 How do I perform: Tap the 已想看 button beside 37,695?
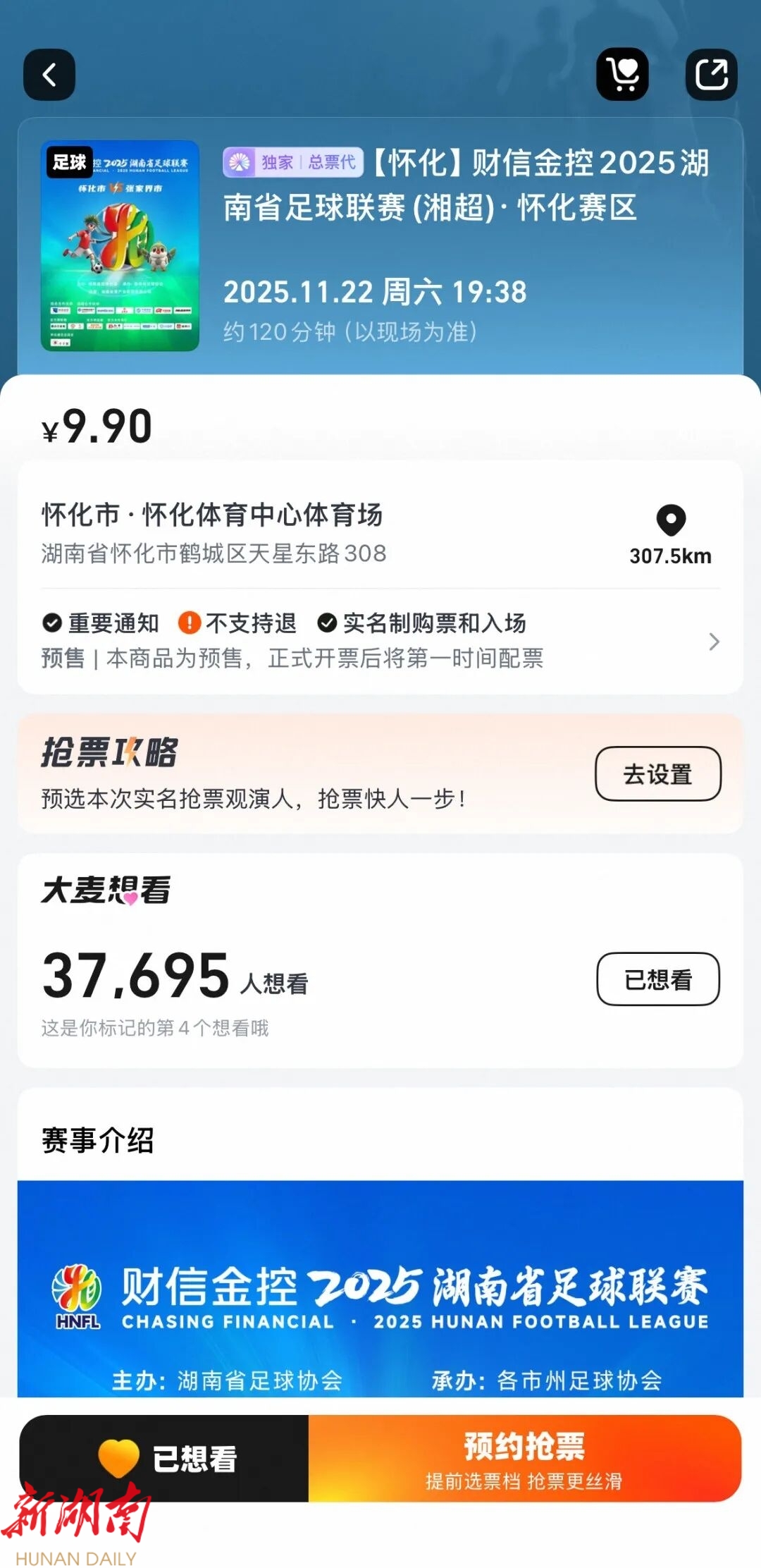657,979
